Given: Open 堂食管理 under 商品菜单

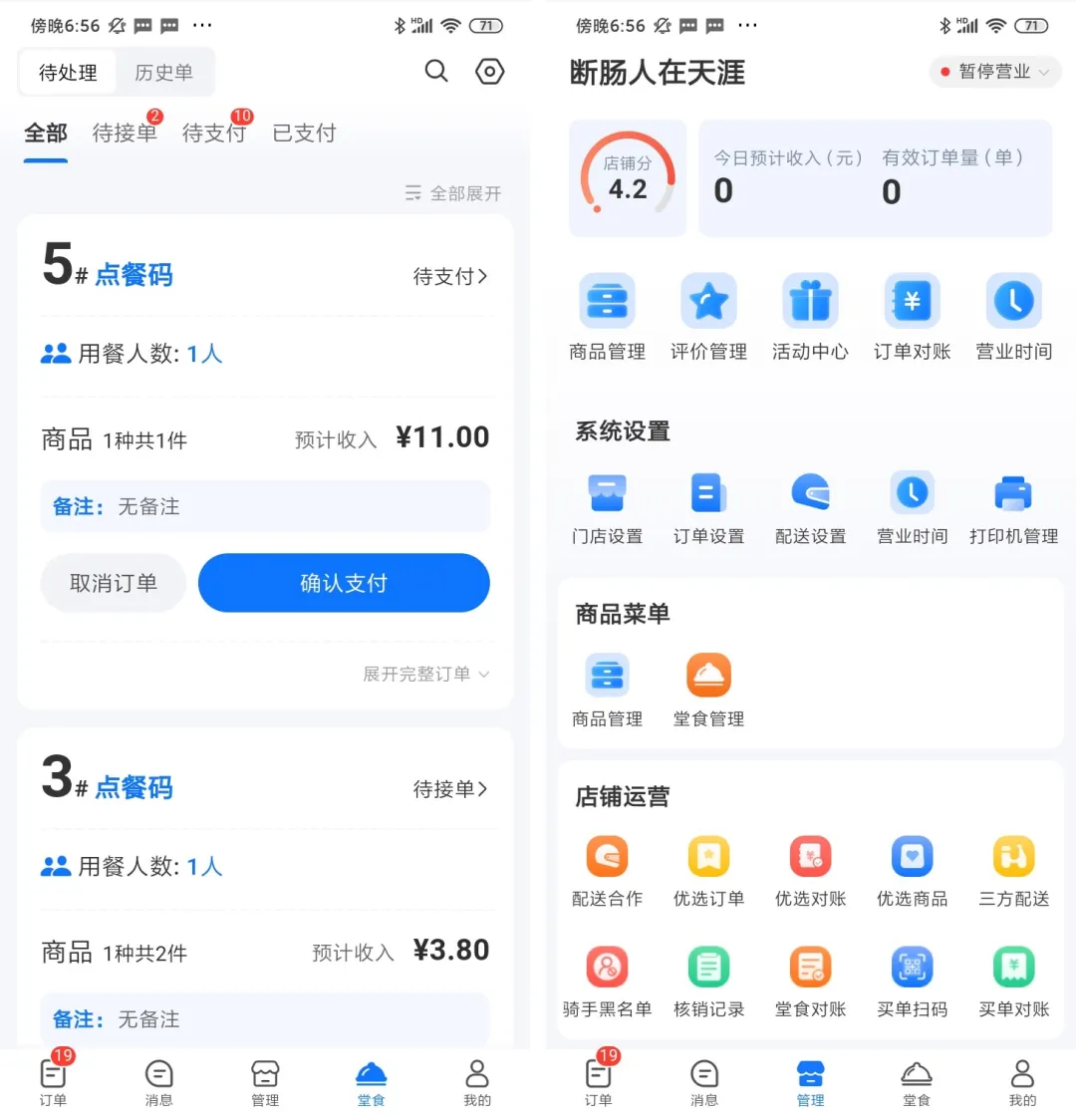Looking at the screenshot, I should click(708, 690).
